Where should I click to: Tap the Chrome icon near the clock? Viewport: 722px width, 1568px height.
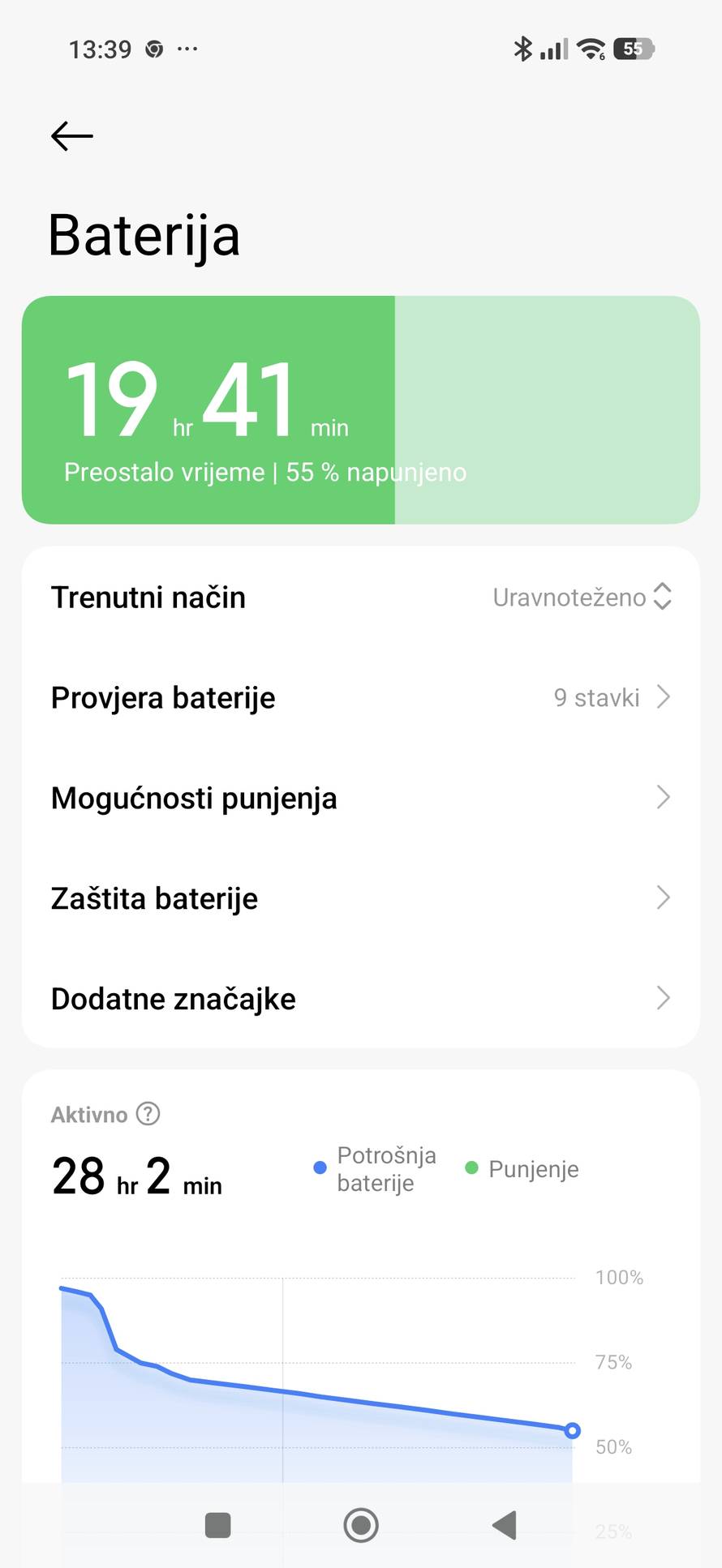click(x=155, y=49)
